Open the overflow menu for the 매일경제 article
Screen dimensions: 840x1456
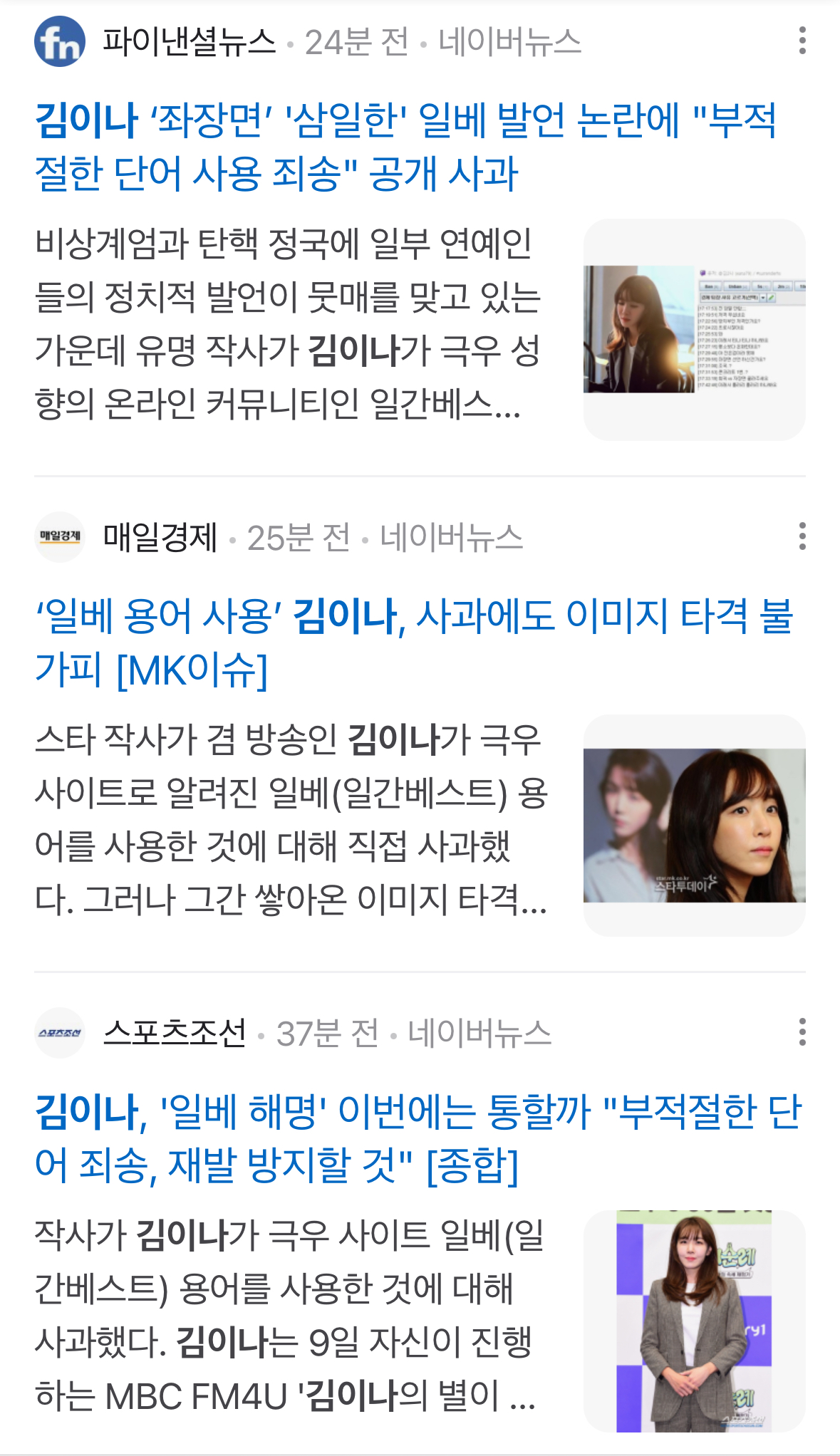point(802,536)
